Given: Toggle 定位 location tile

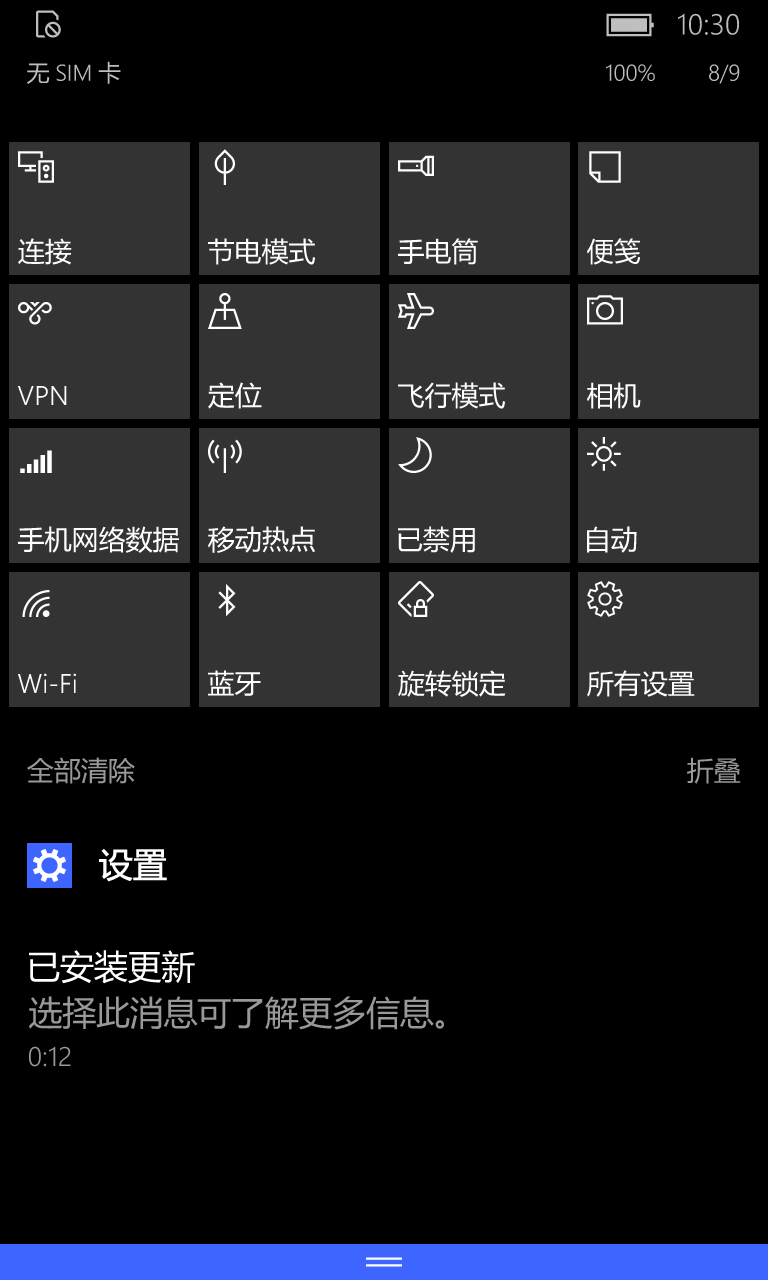Looking at the screenshot, I should (289, 351).
